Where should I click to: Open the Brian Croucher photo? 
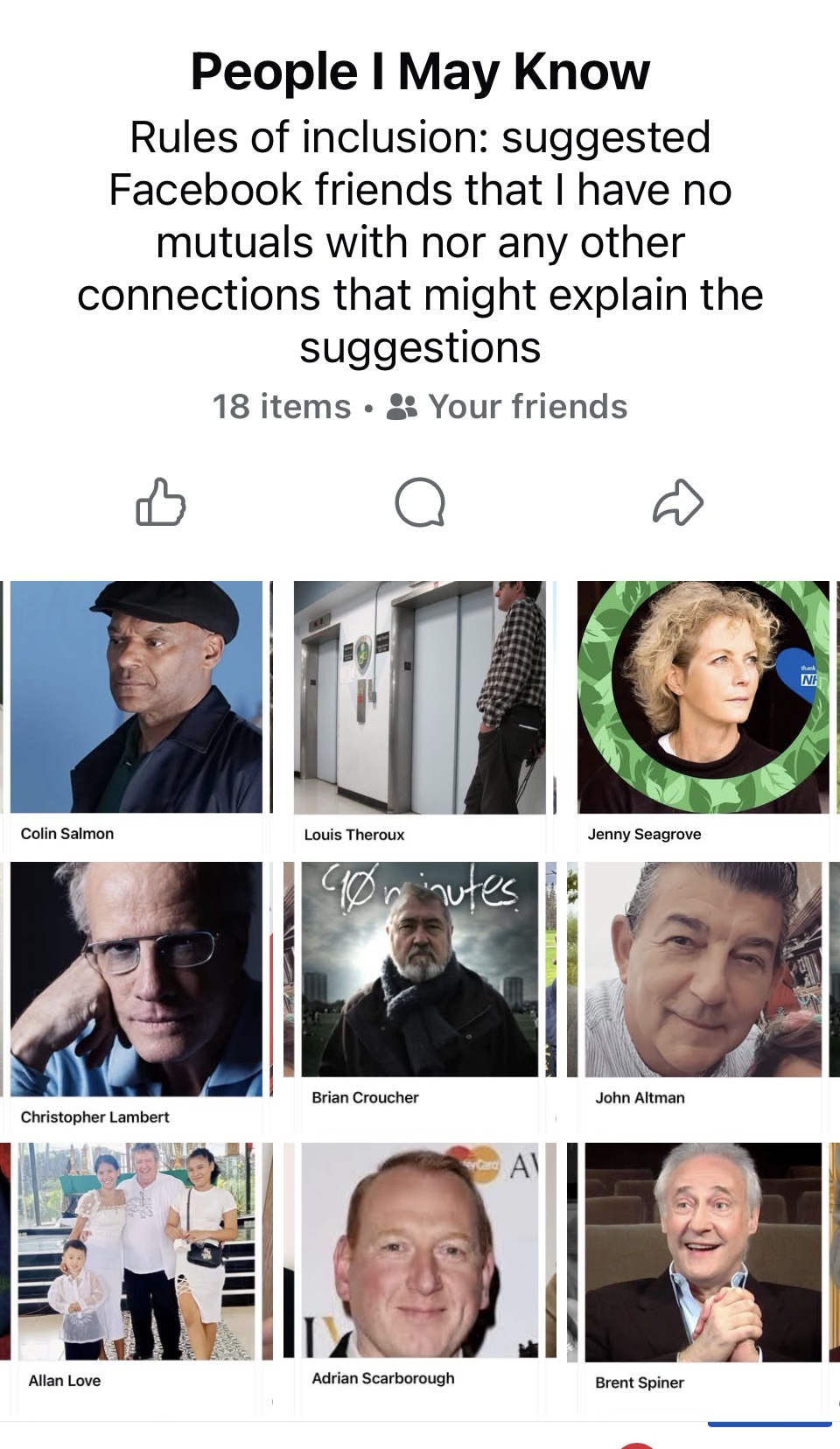tap(420, 969)
